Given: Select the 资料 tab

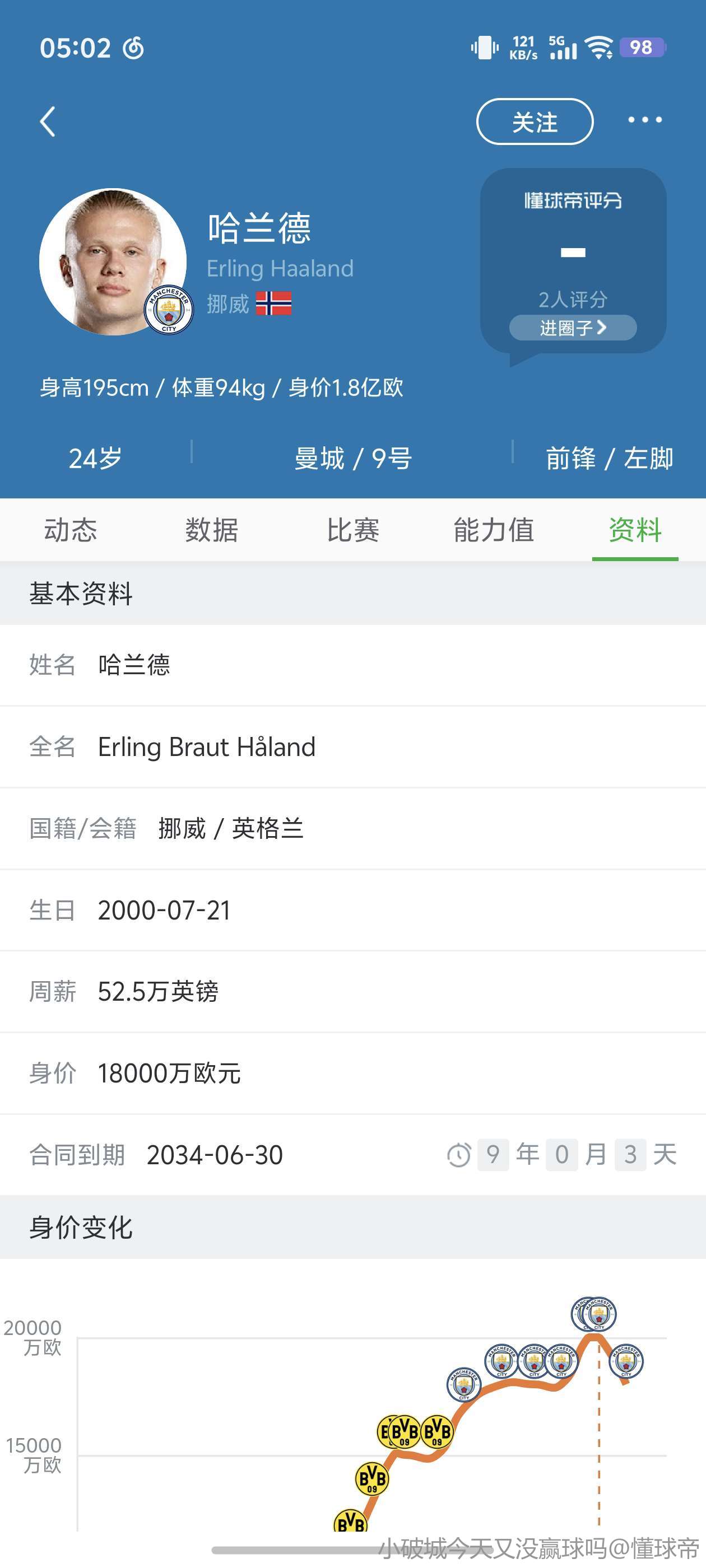Looking at the screenshot, I should point(635,530).
